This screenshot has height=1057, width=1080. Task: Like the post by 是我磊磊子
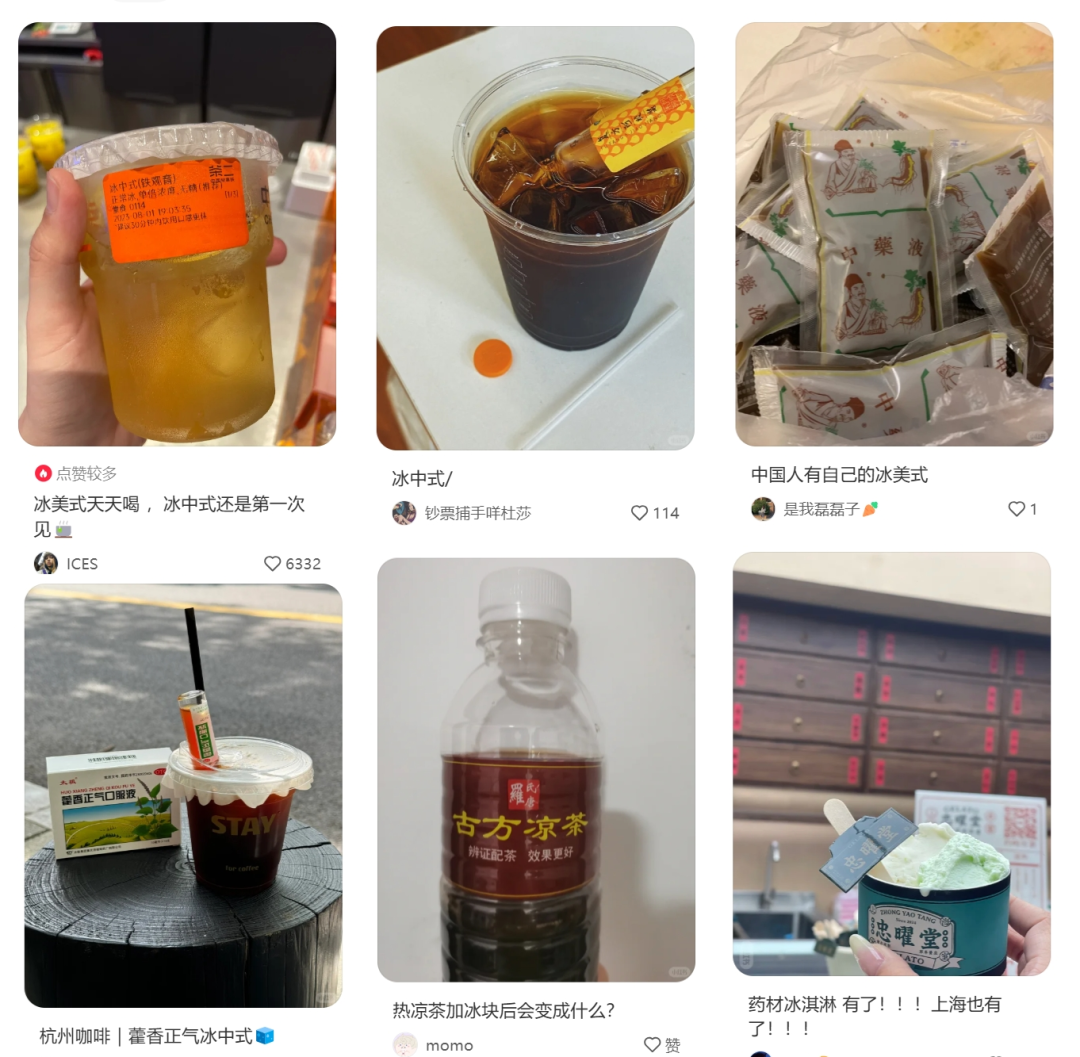click(x=1017, y=509)
